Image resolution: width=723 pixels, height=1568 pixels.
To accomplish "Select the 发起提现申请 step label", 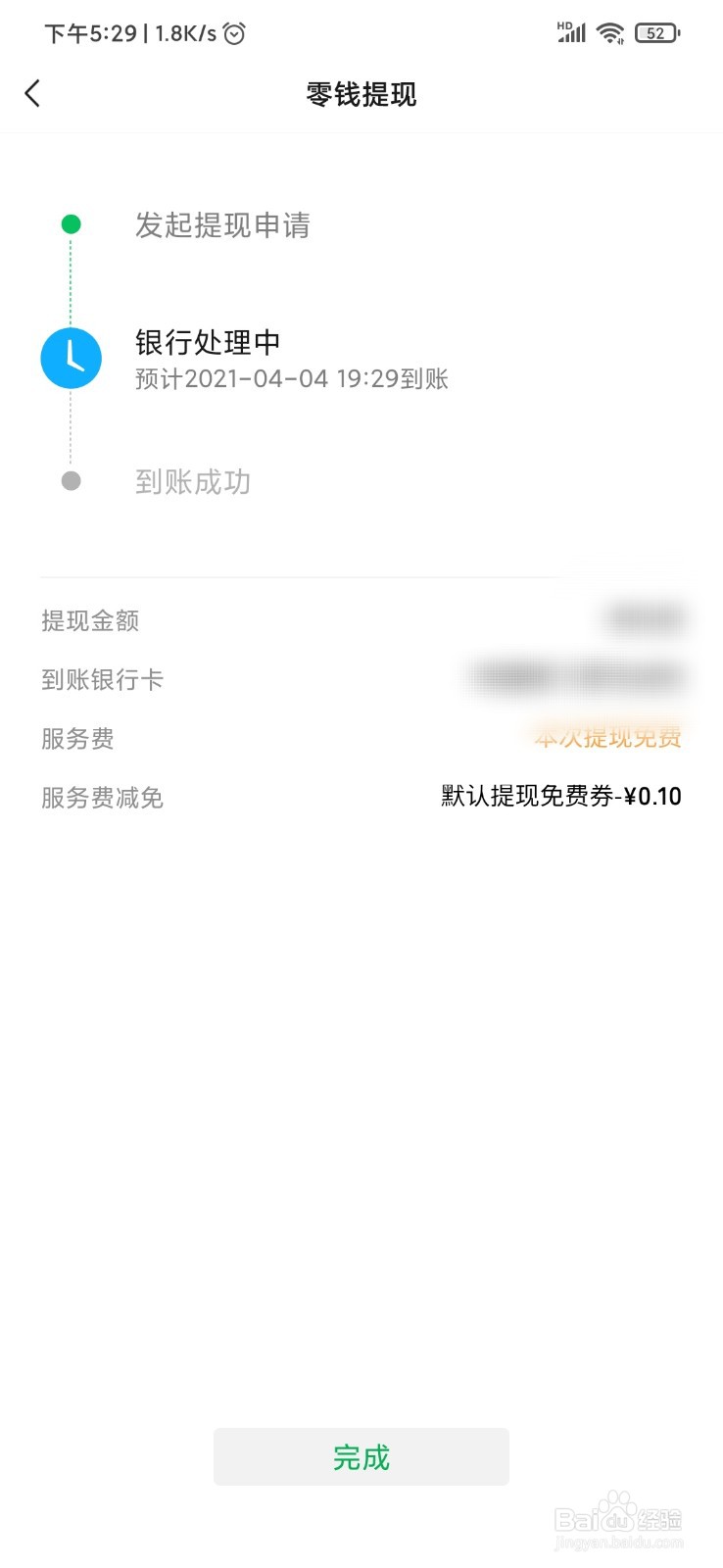I will (x=223, y=226).
